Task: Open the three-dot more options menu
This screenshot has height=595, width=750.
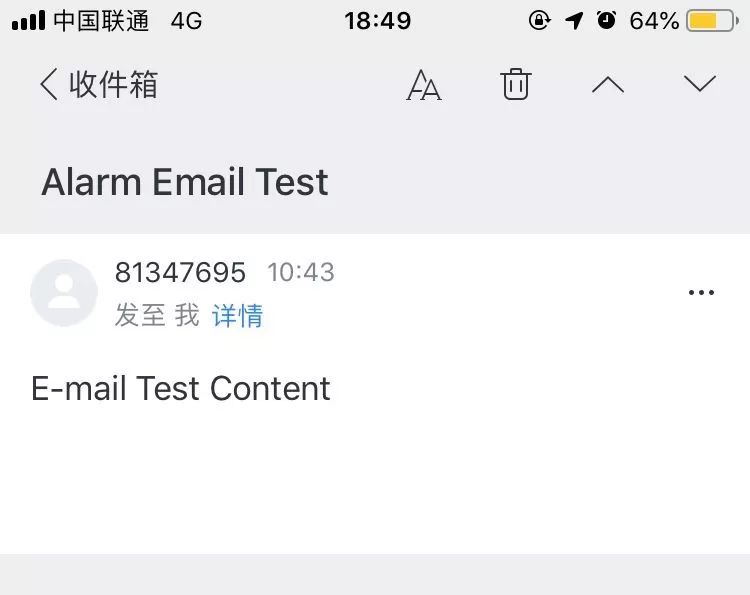Action: coord(702,293)
